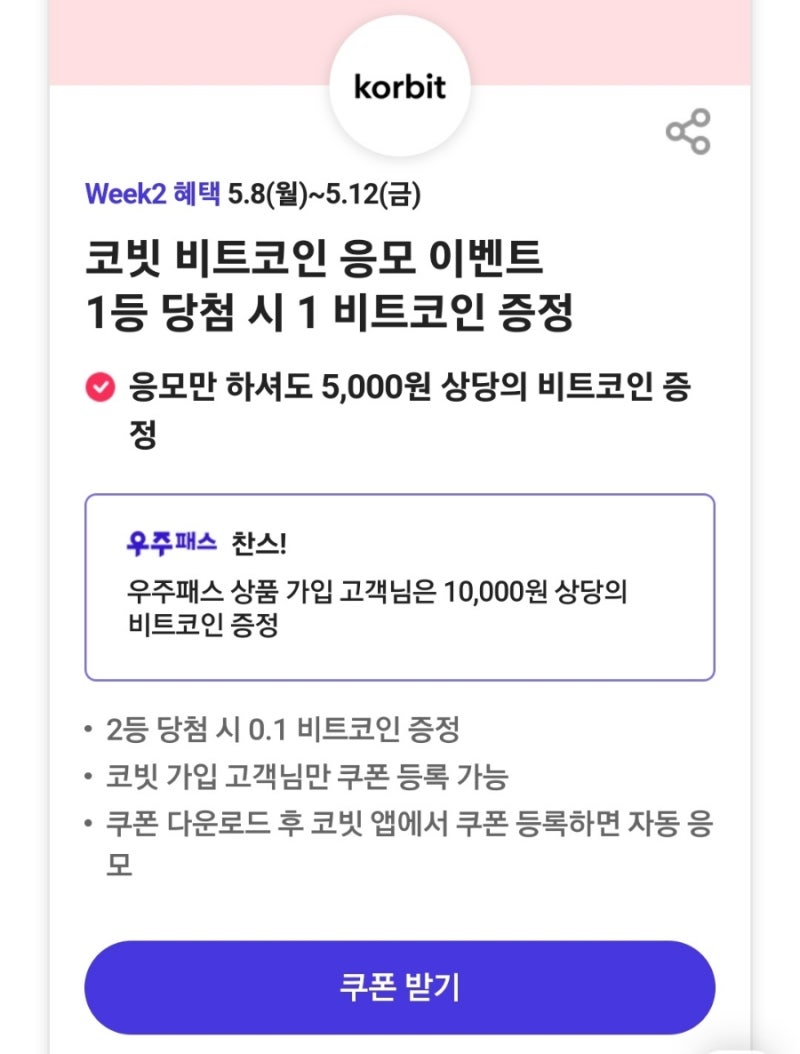Open the 우주패스 찬스 promotion card
Viewport: 800px width, 1054px height.
[x=398, y=585]
